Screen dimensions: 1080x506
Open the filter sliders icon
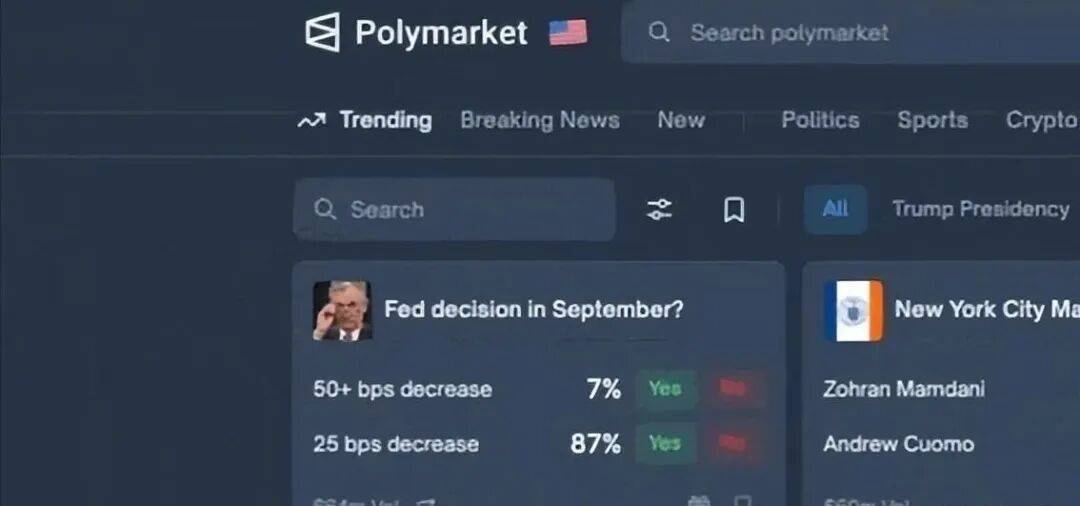click(659, 210)
